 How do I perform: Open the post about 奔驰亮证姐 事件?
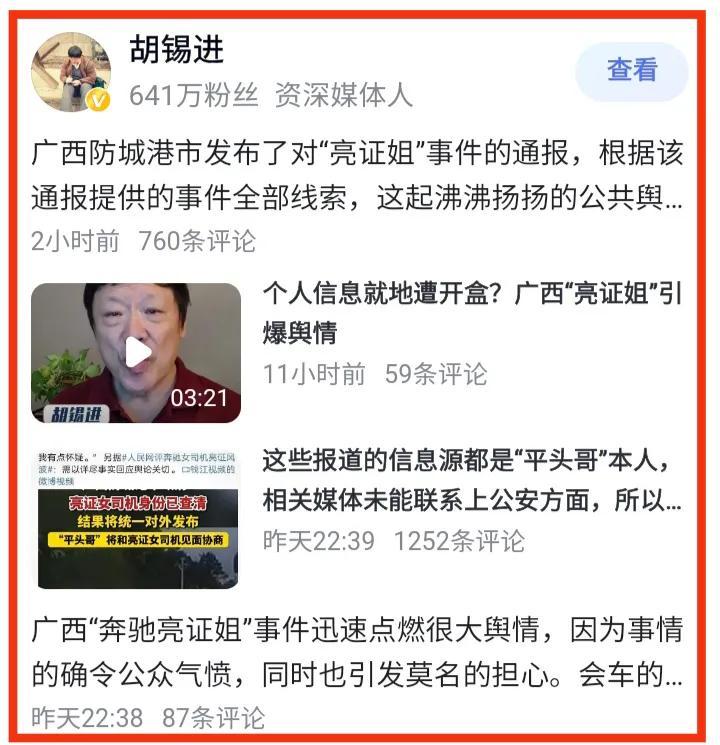coord(357,654)
